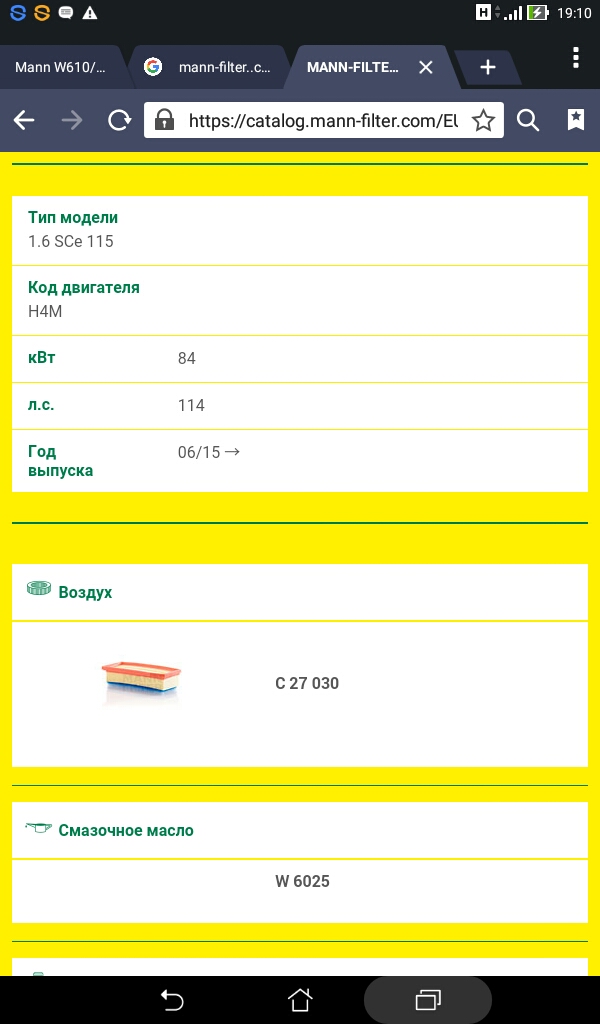The image size is (600, 1024).
Task: Tap the system home button
Action: 300,1000
